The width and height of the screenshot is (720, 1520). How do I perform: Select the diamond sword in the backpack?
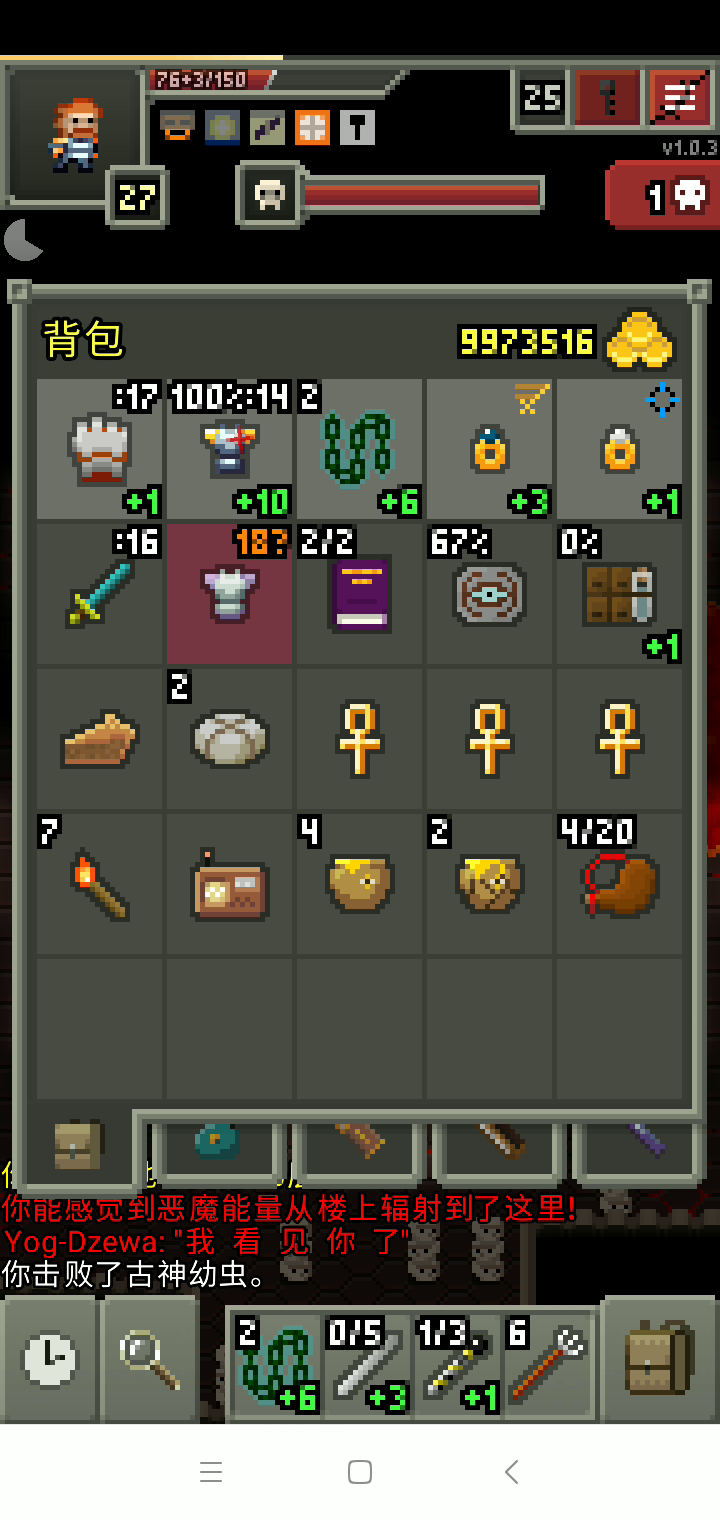coord(100,594)
